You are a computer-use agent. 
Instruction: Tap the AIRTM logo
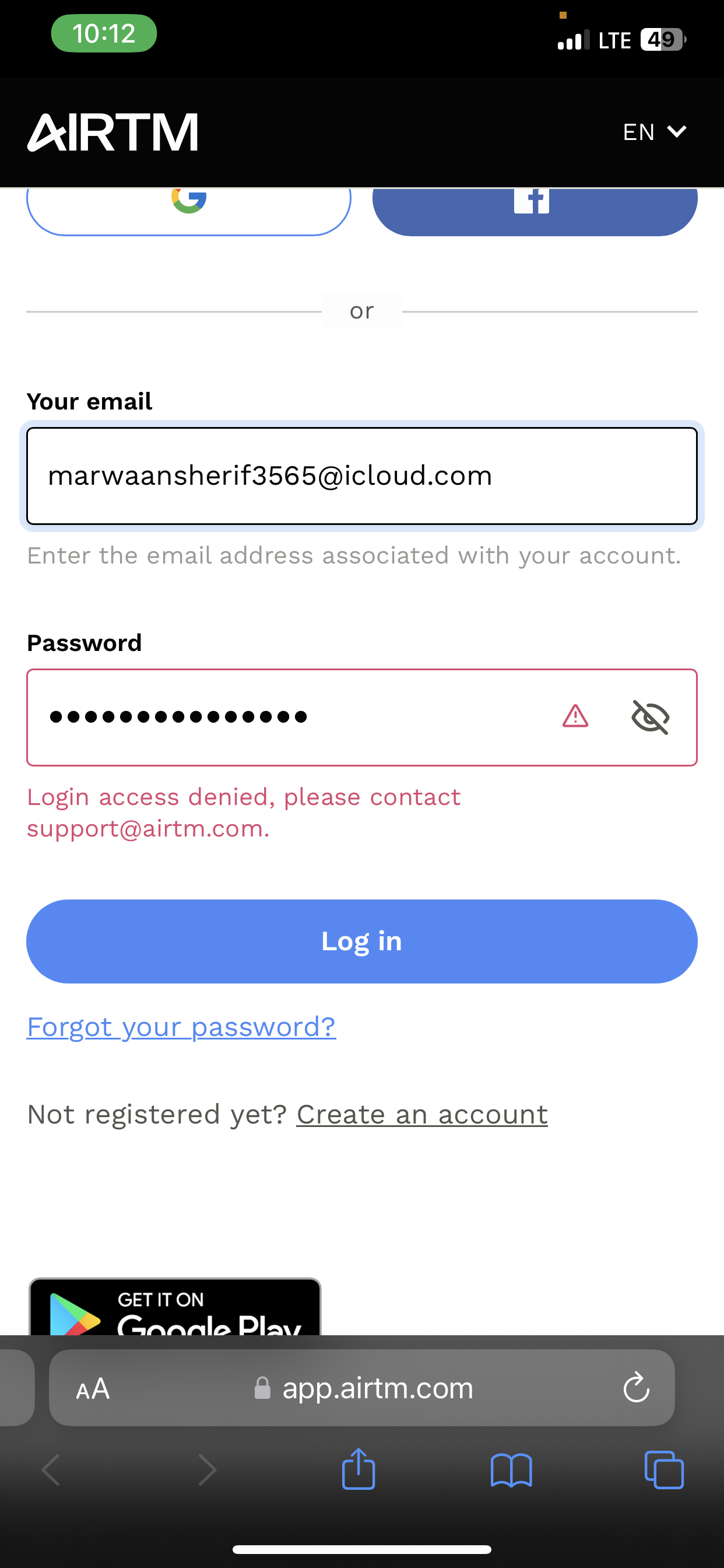(x=113, y=132)
